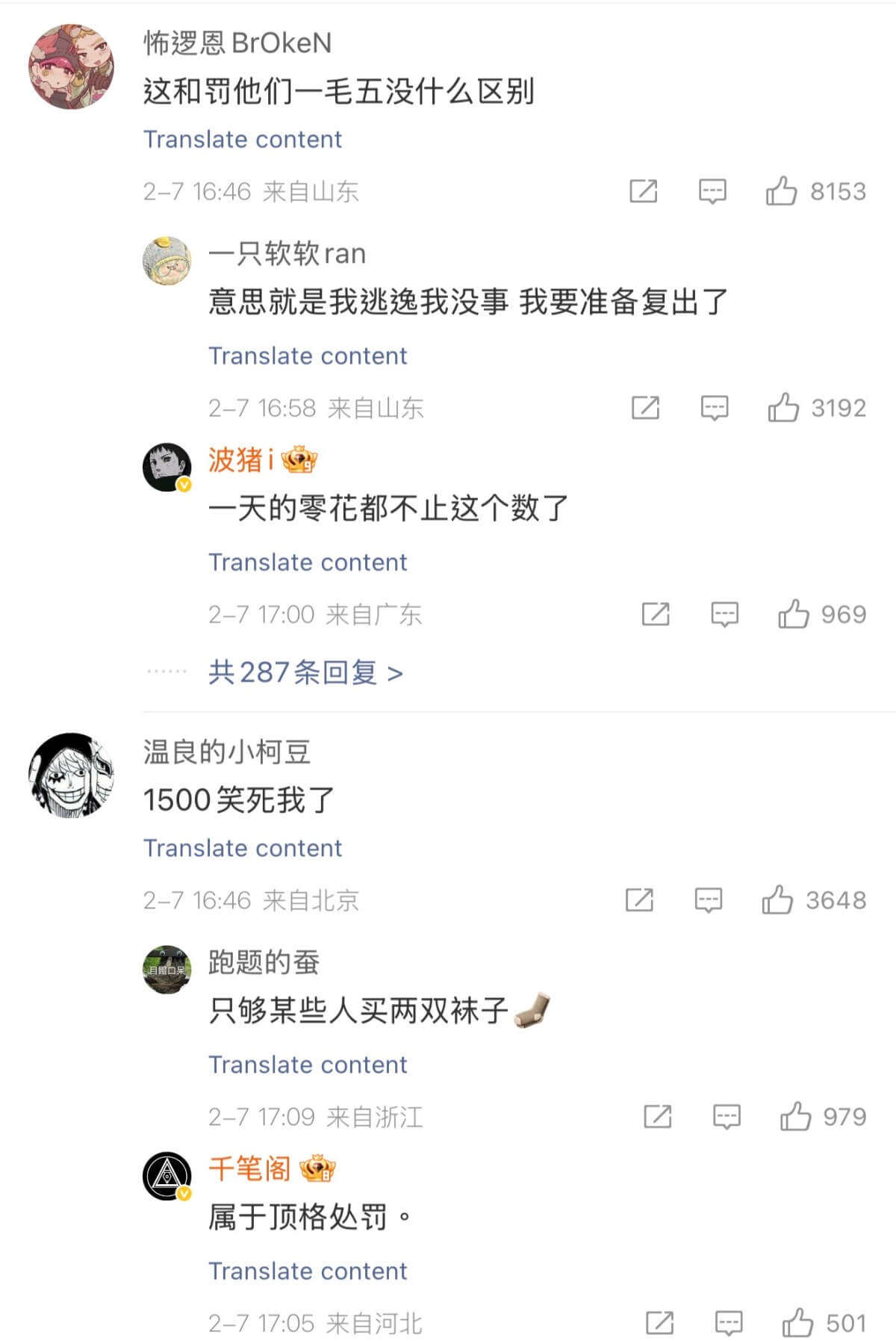Translate 一只软软ran's reply content

[308, 356]
